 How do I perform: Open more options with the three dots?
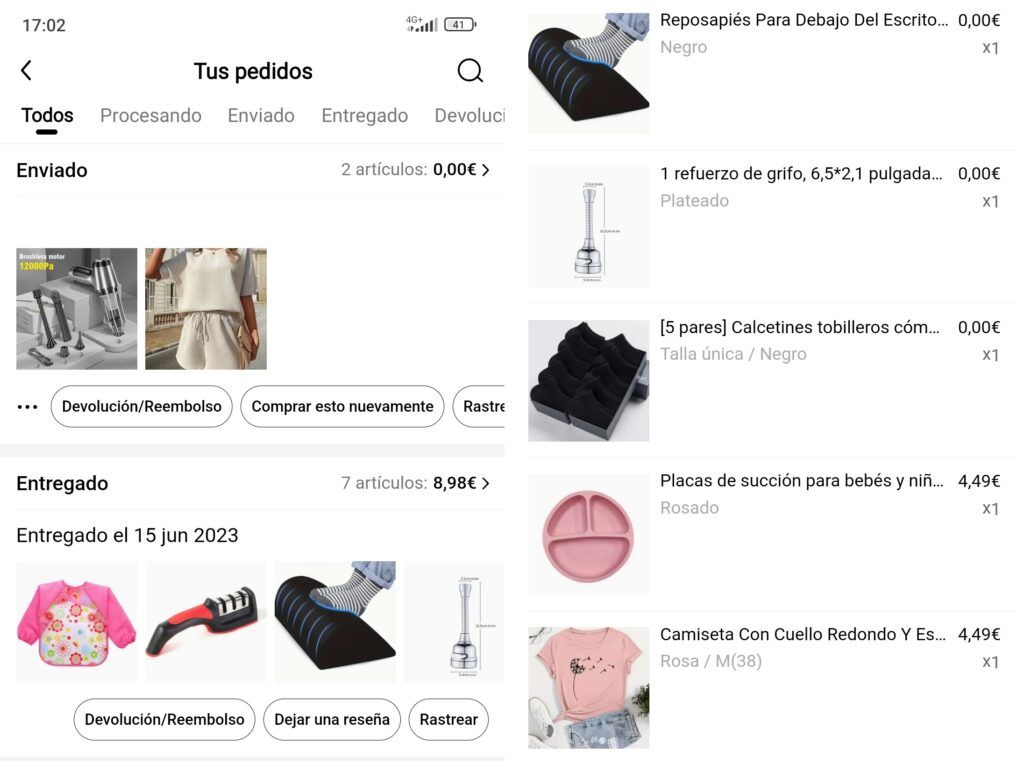click(x=27, y=407)
